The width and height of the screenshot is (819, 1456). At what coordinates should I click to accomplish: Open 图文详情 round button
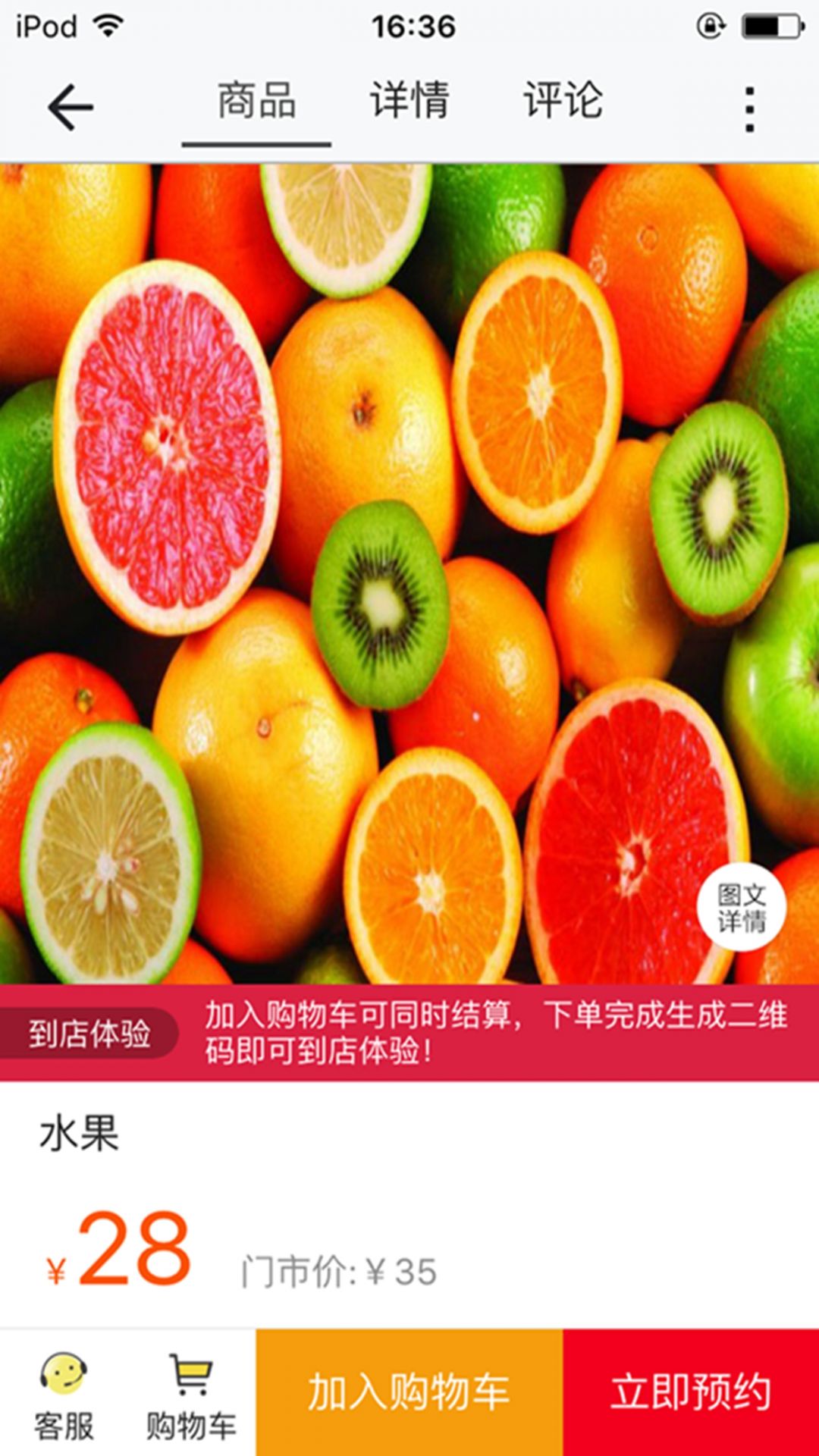tap(741, 908)
